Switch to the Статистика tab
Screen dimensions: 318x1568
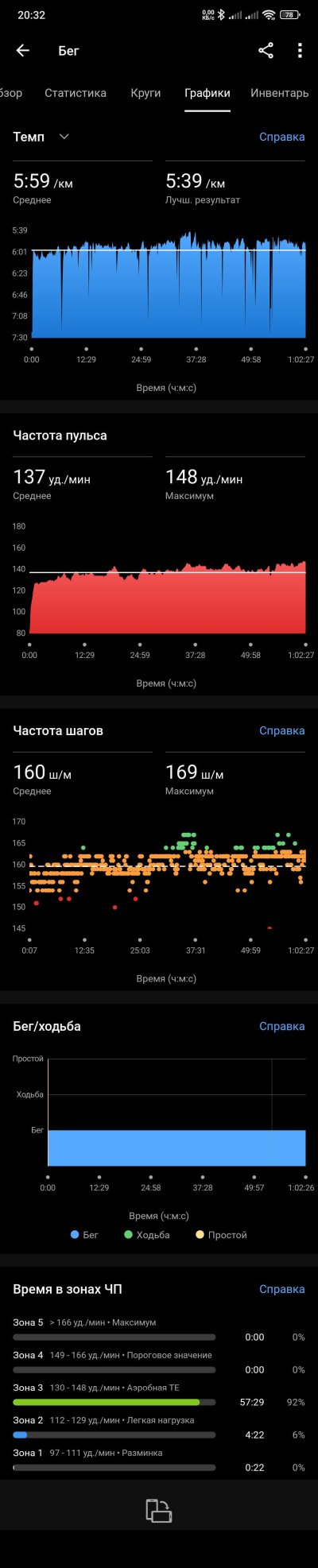(76, 93)
